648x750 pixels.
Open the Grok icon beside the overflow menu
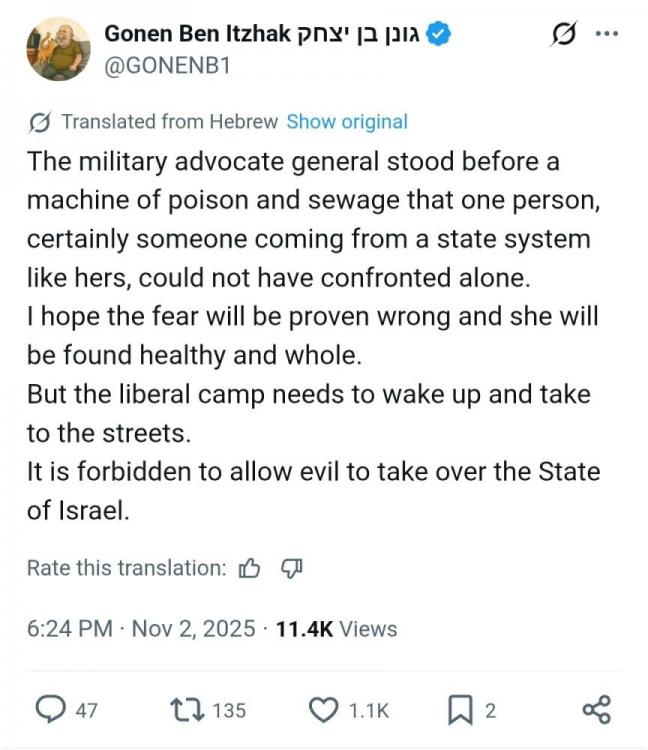[564, 34]
